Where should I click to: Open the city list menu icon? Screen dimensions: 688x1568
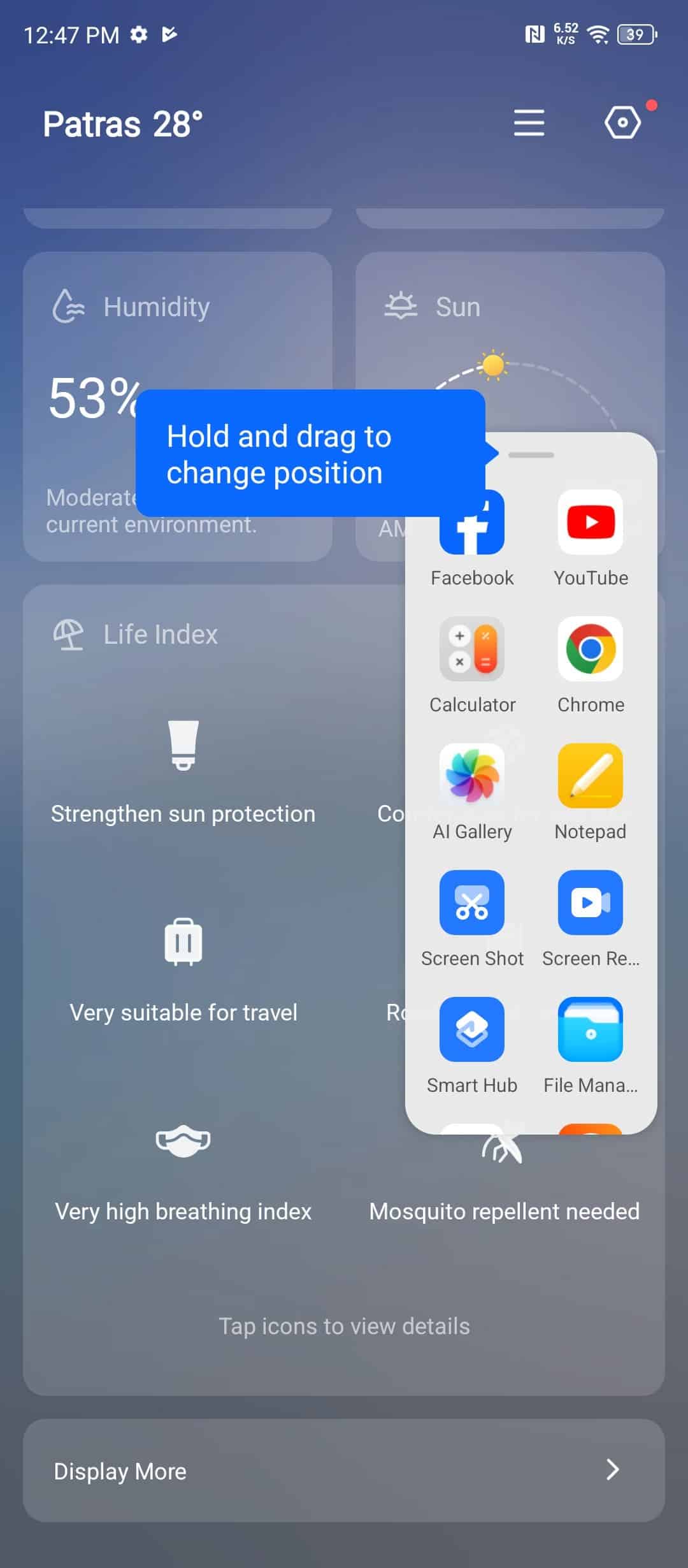tap(529, 122)
